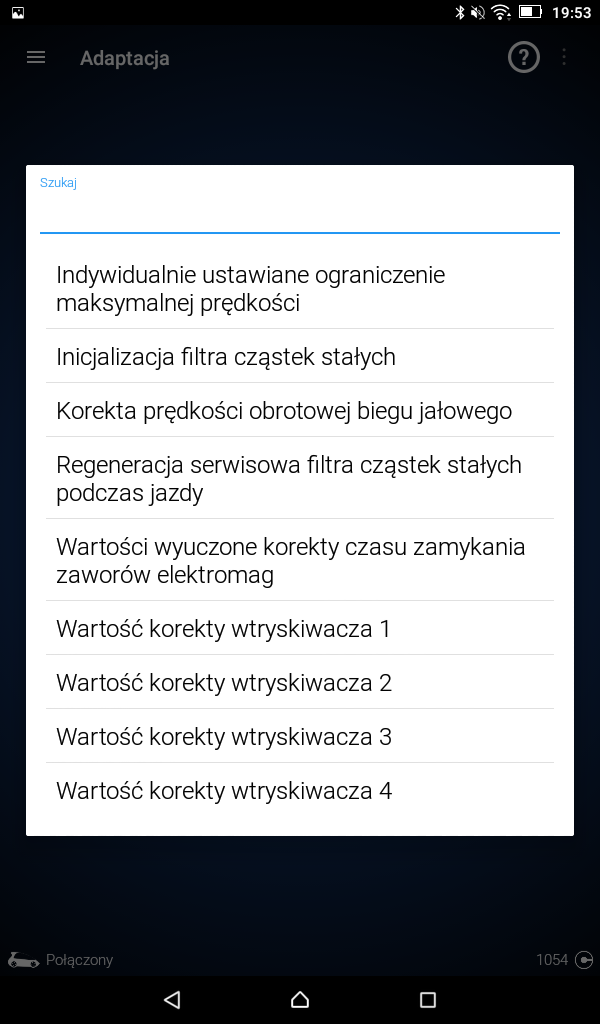
Task: Open Wartość korekty wtryskiwacza 3
Action: 300,737
